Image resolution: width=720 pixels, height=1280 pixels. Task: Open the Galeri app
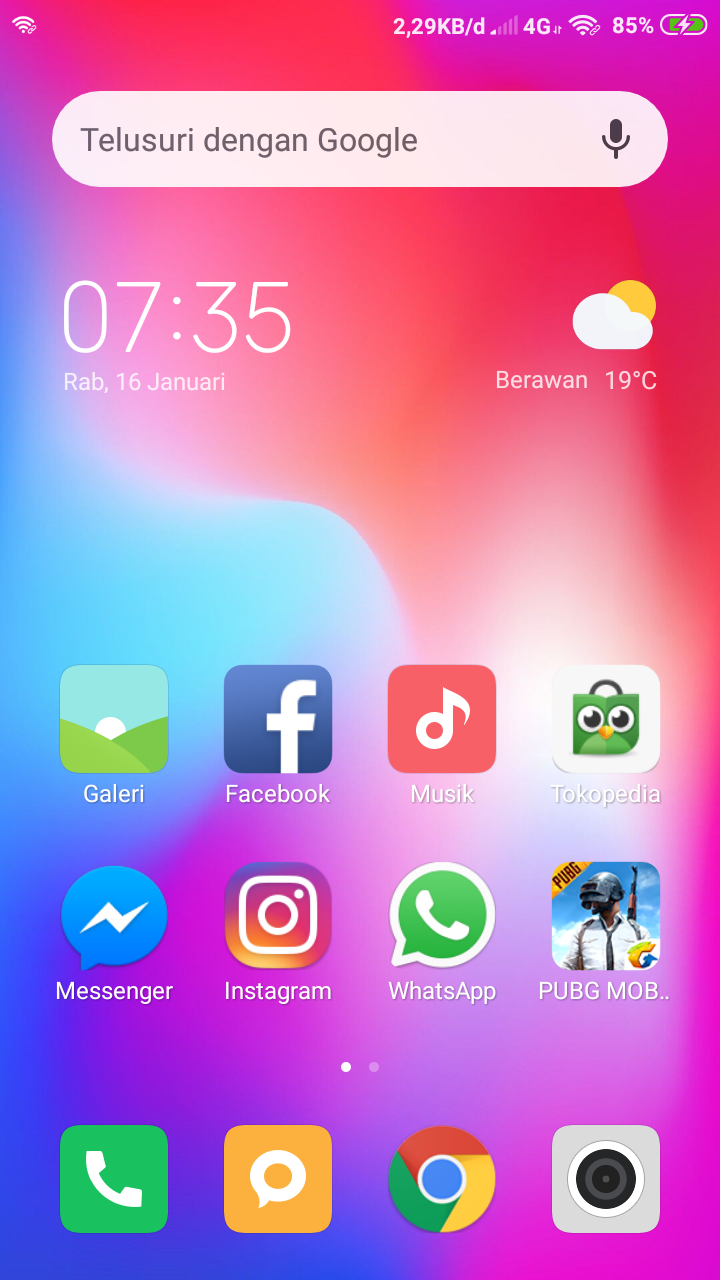(x=114, y=719)
